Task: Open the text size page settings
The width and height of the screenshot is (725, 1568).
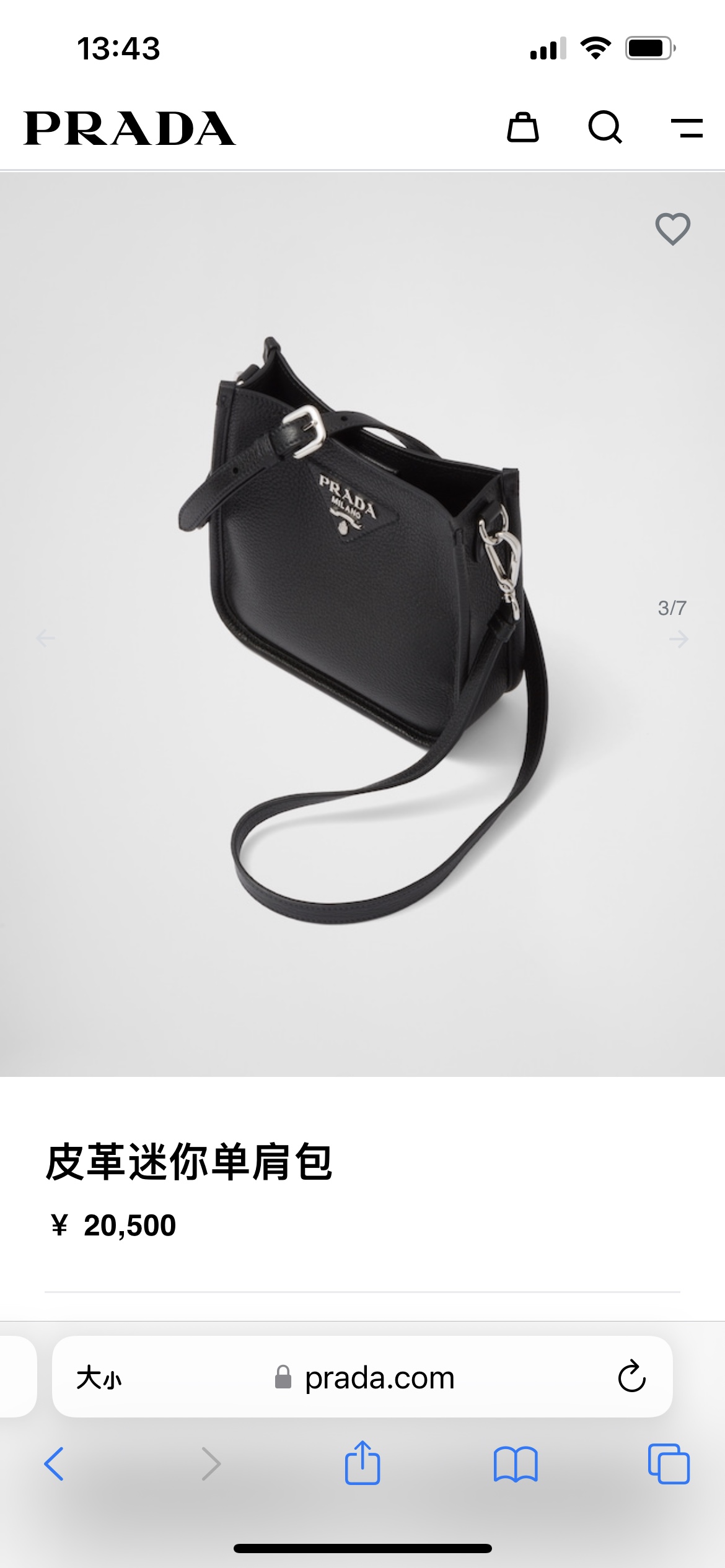Action: pos(99,1379)
